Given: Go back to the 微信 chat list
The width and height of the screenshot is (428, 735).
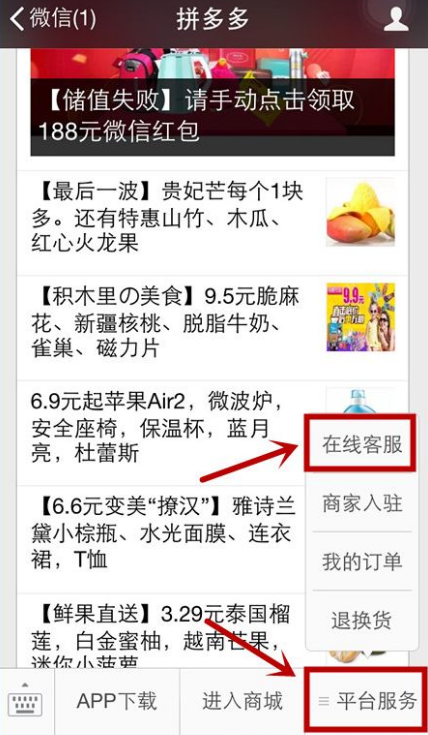Looking at the screenshot, I should [53, 20].
